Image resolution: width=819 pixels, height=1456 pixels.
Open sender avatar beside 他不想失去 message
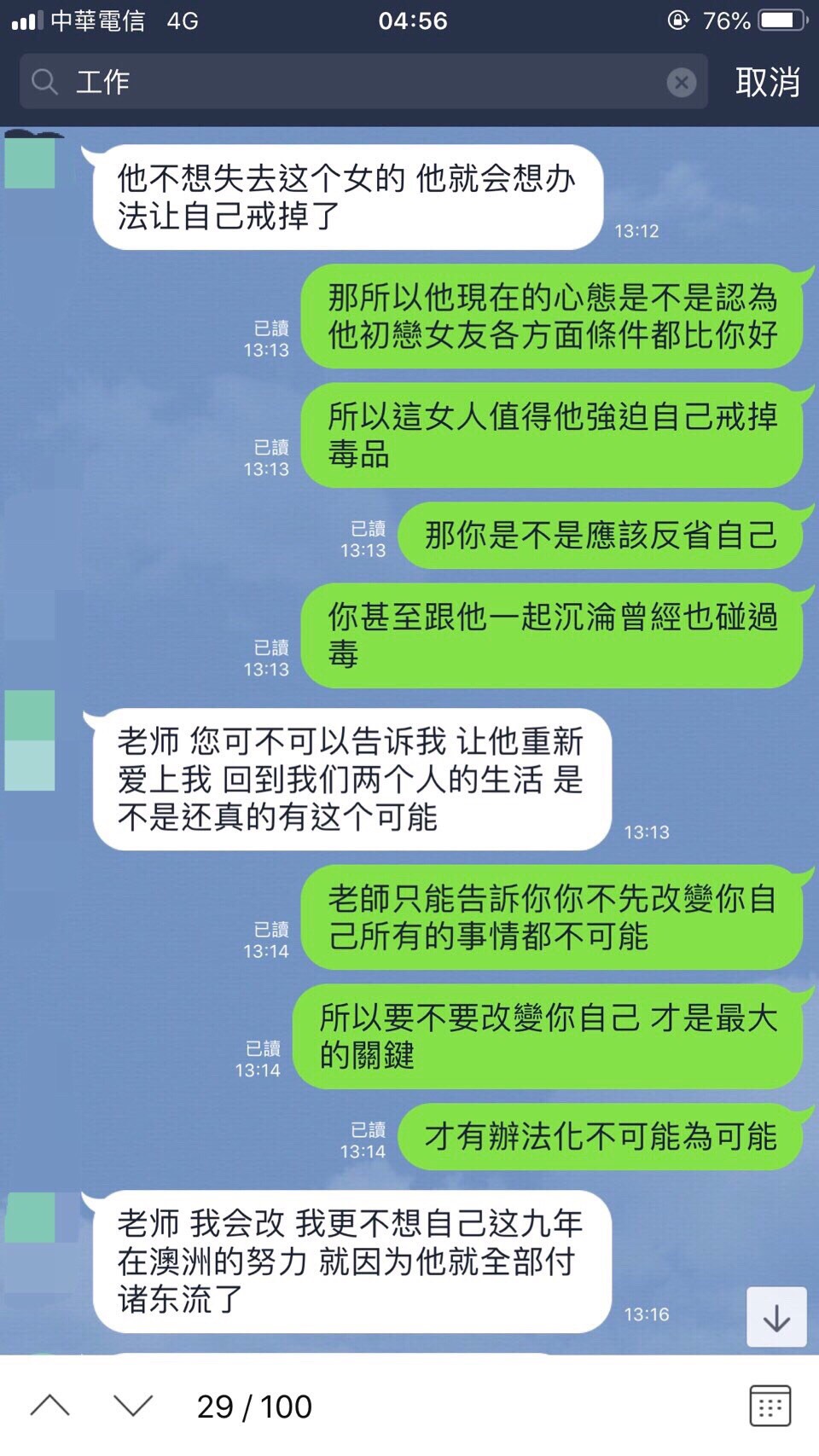pyautogui.click(x=31, y=162)
